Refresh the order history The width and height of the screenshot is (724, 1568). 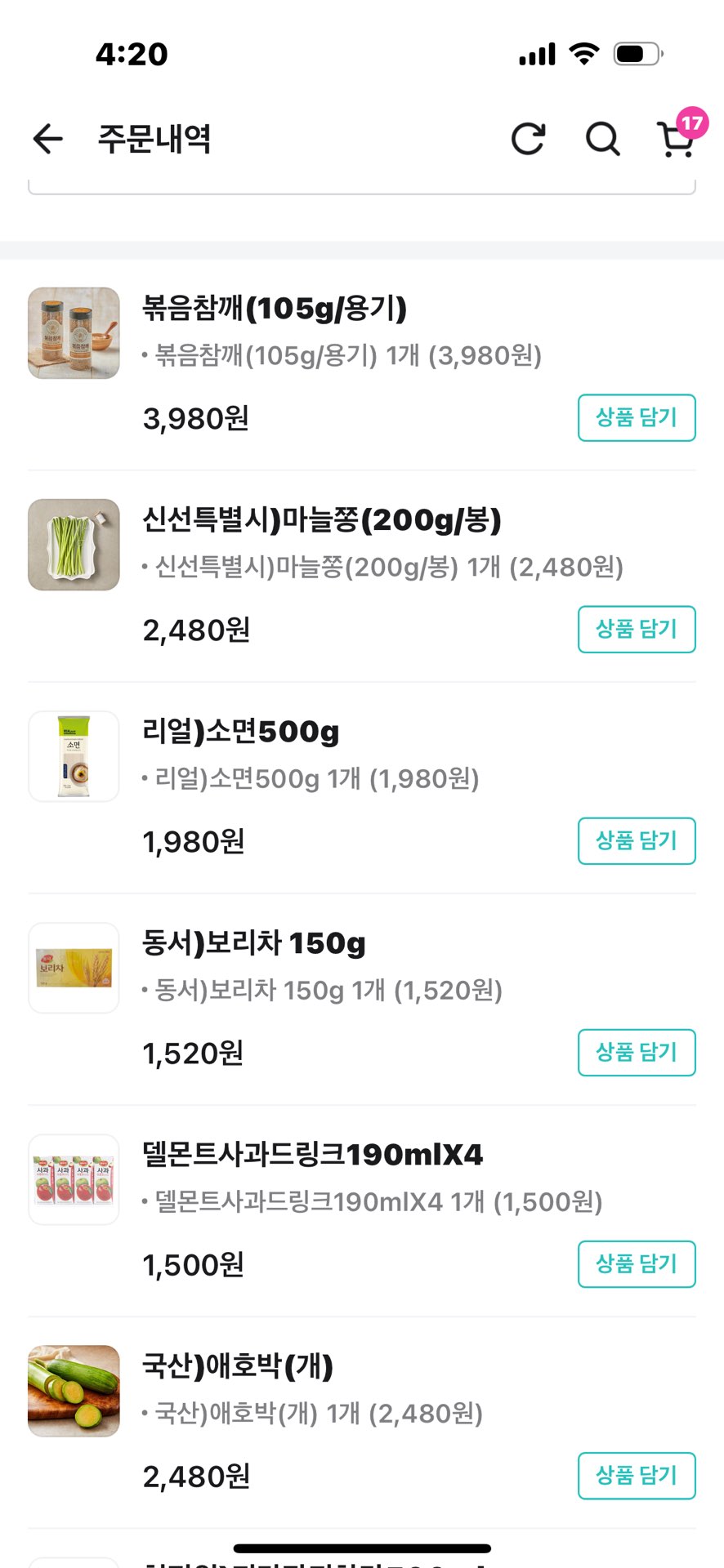528,139
